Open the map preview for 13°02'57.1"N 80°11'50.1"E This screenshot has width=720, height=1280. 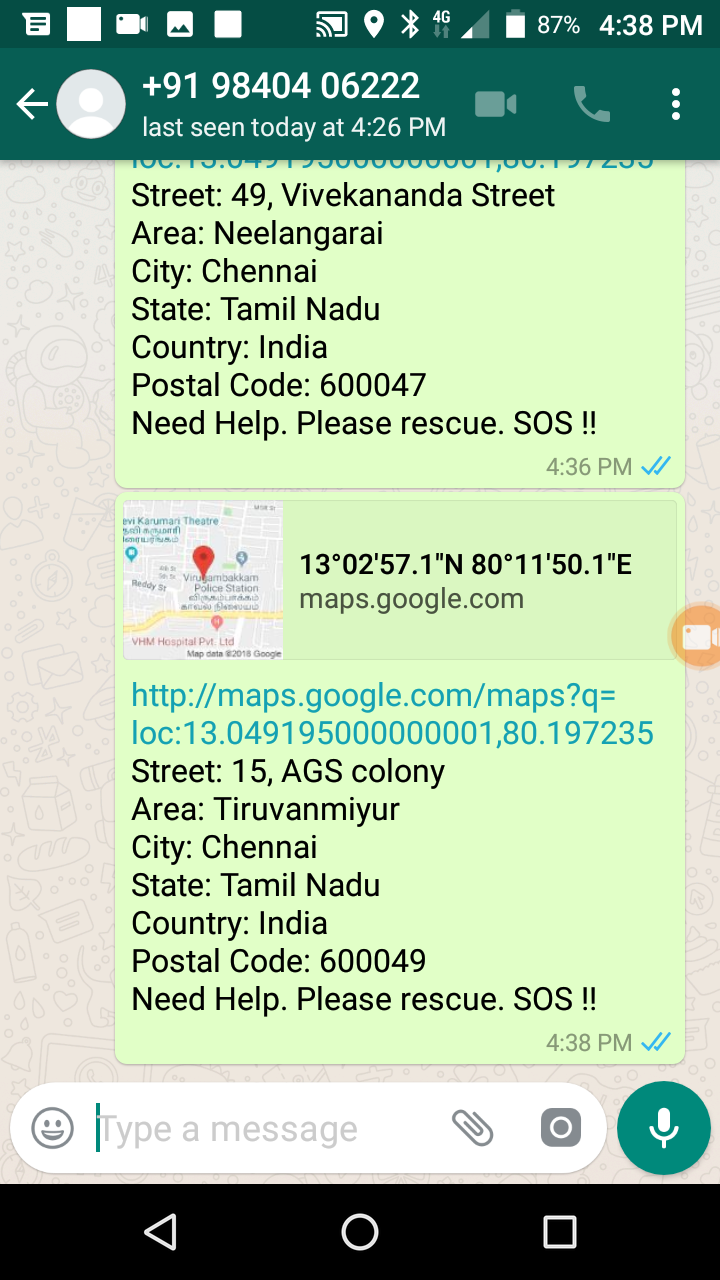coord(400,580)
